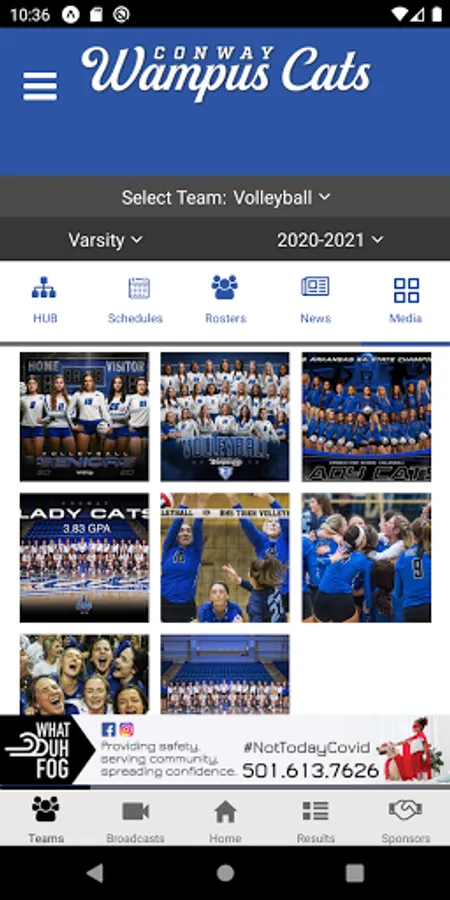Go to Broadcasts in the bottom bar
The image size is (450, 900).
point(135,820)
